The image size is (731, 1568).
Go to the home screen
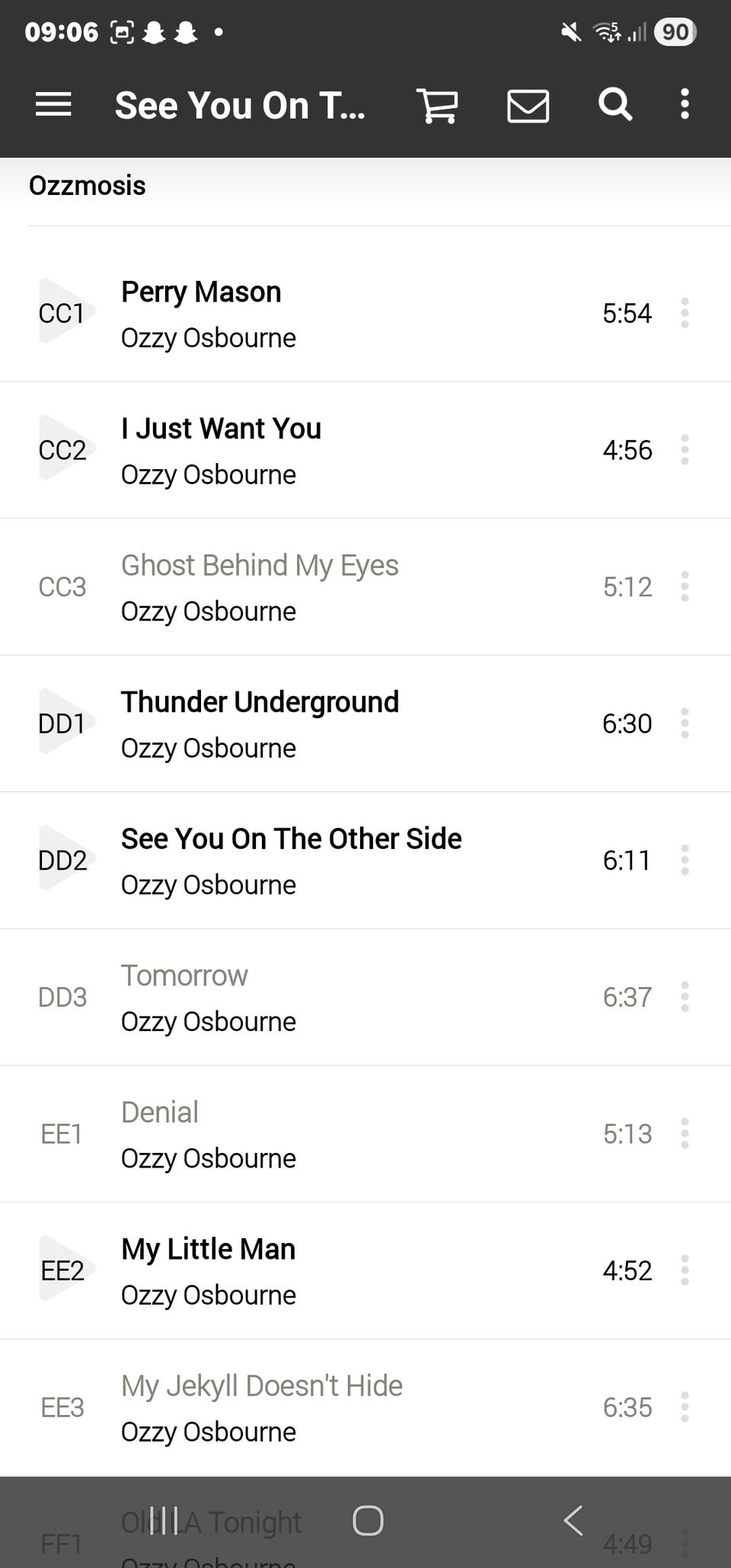[368, 1521]
